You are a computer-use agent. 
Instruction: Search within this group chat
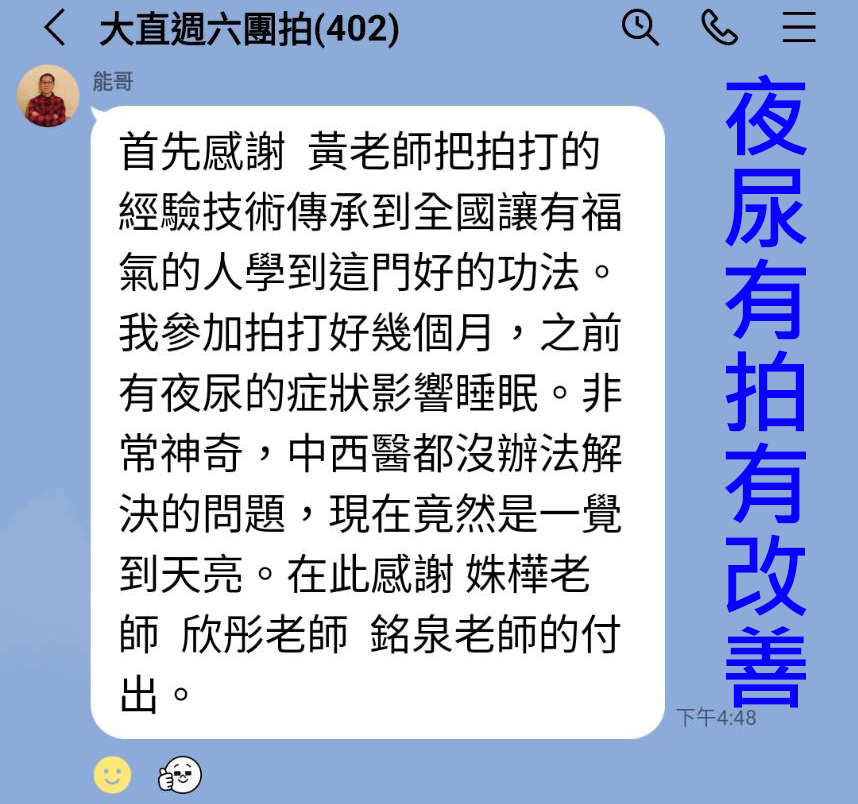coord(640,28)
